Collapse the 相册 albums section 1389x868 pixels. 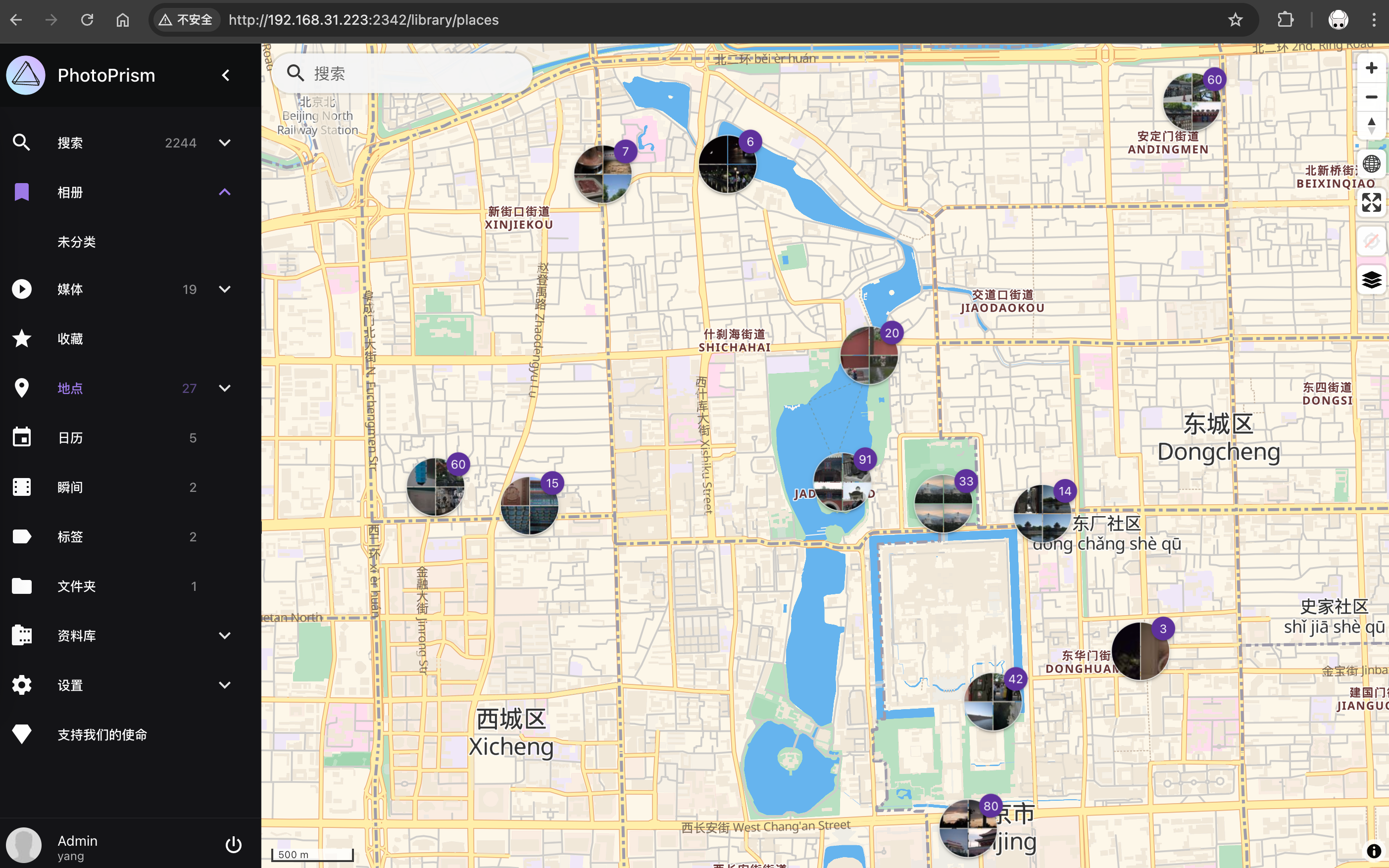(225, 192)
